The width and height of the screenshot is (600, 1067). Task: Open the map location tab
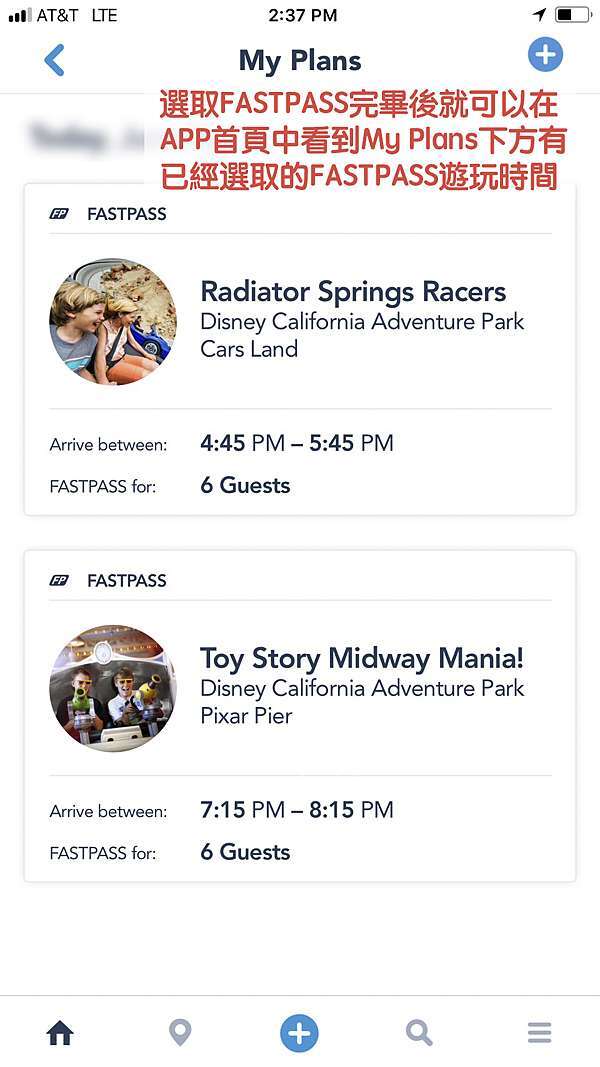click(180, 1033)
